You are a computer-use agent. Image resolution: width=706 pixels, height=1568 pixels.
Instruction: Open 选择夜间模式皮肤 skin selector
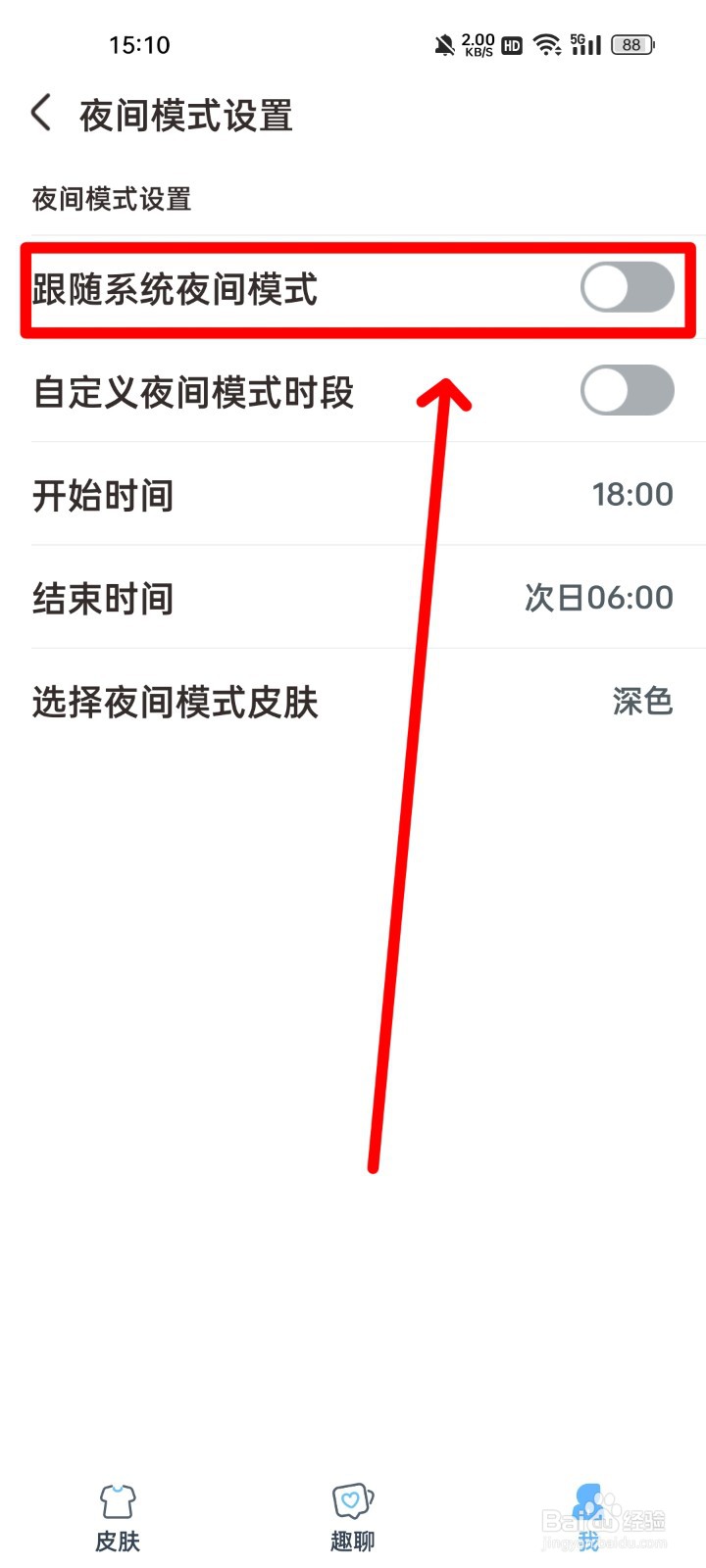(353, 702)
